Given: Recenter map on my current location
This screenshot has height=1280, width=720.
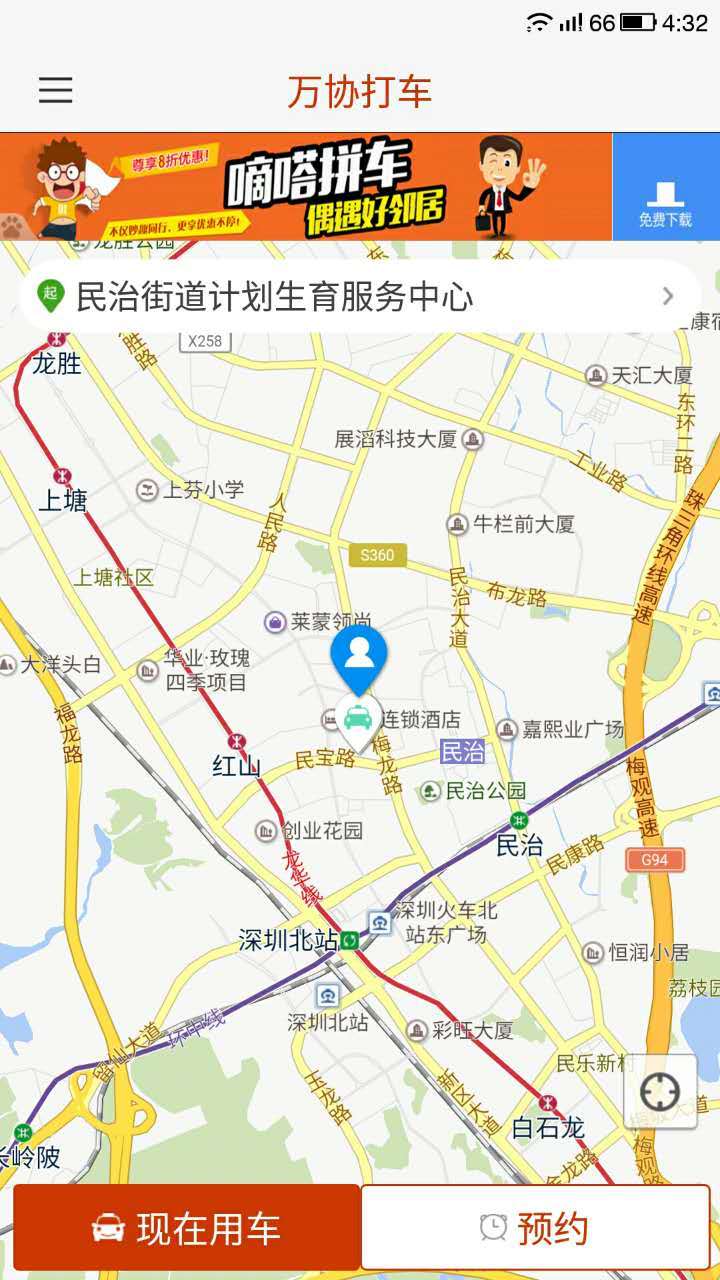Looking at the screenshot, I should [x=660, y=1092].
